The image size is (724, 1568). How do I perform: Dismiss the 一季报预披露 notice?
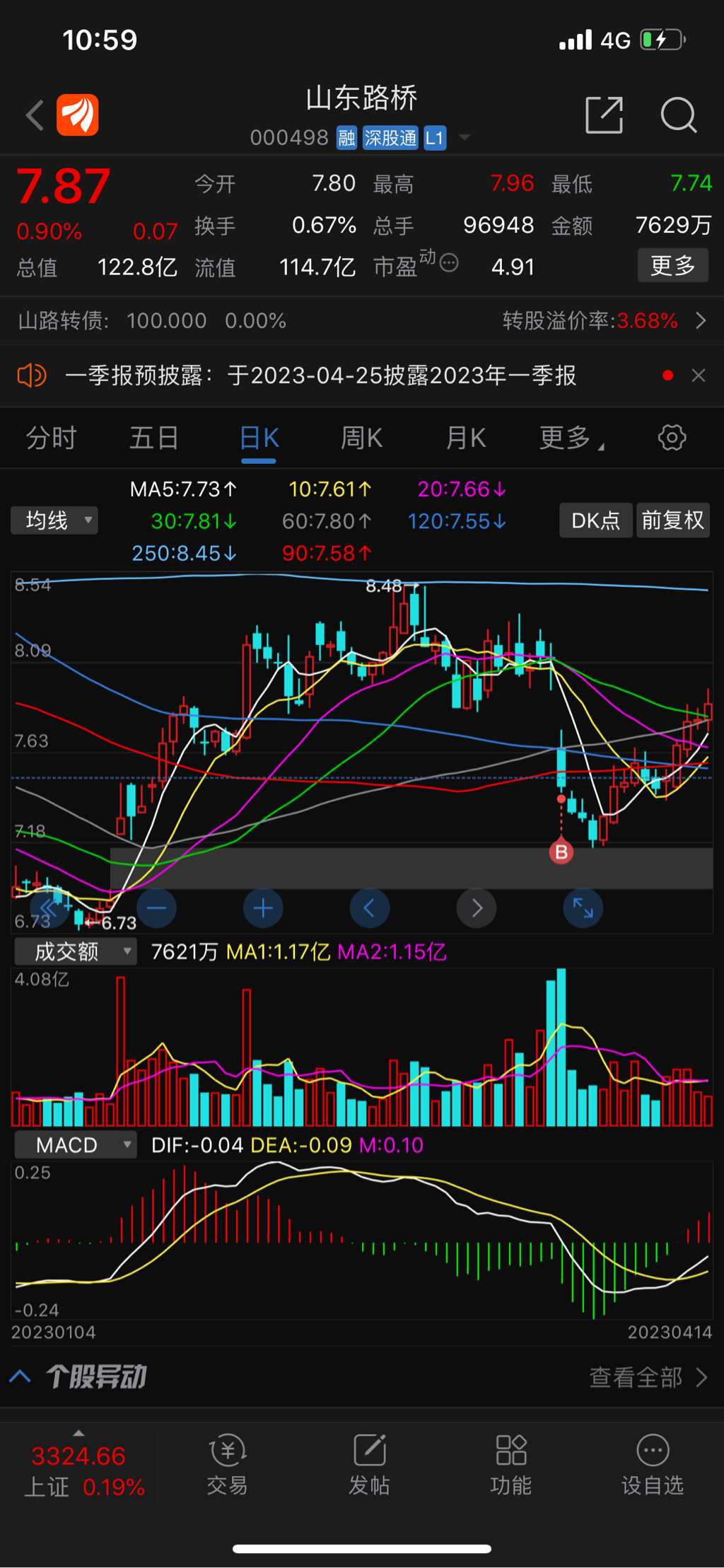click(x=699, y=376)
